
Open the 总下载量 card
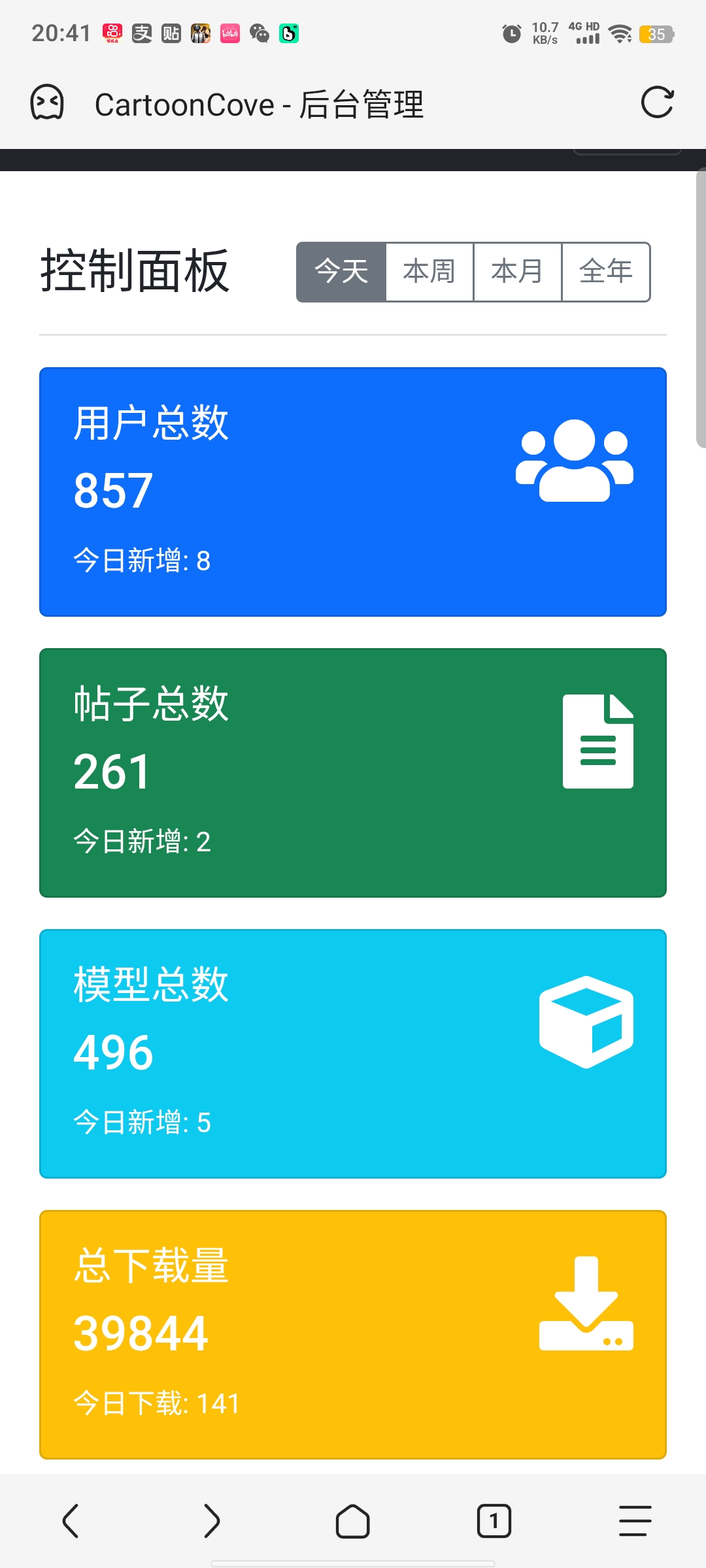pos(353,1335)
